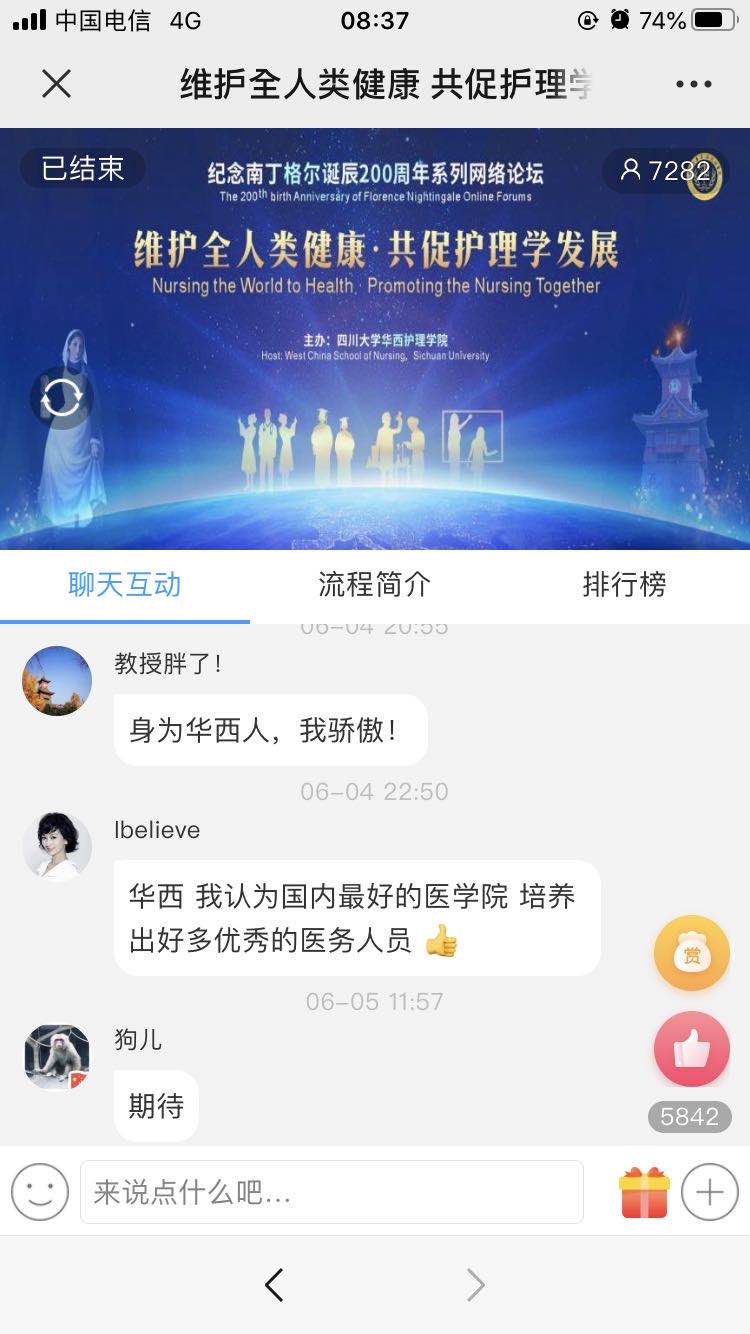Viewport: 750px width, 1334px height.
Task: Like the stream with the thumbs-up button
Action: pyautogui.click(x=691, y=1049)
